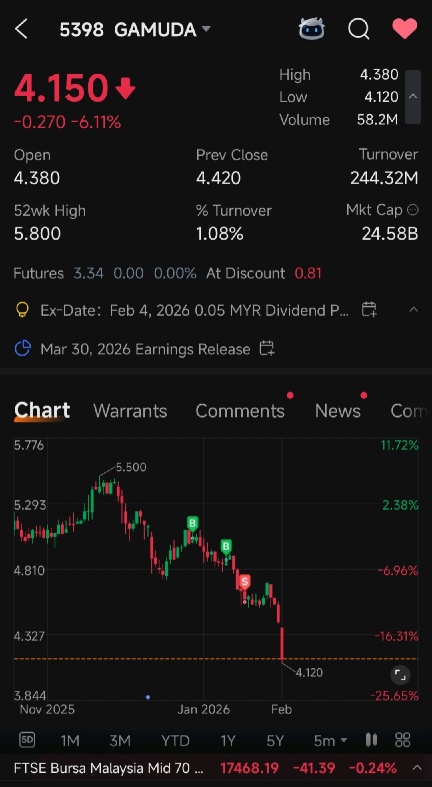
Task: Select the 5D chart range
Action: (27, 740)
